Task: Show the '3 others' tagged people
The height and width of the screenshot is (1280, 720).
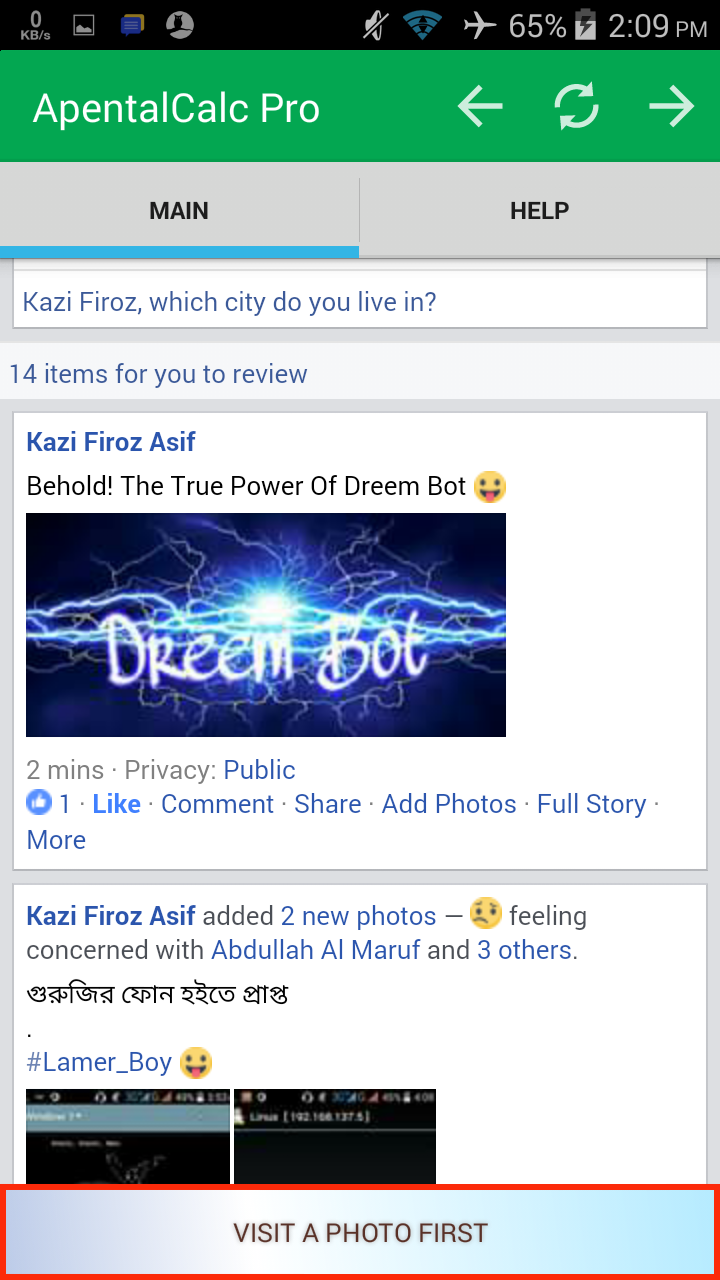Action: (524, 950)
